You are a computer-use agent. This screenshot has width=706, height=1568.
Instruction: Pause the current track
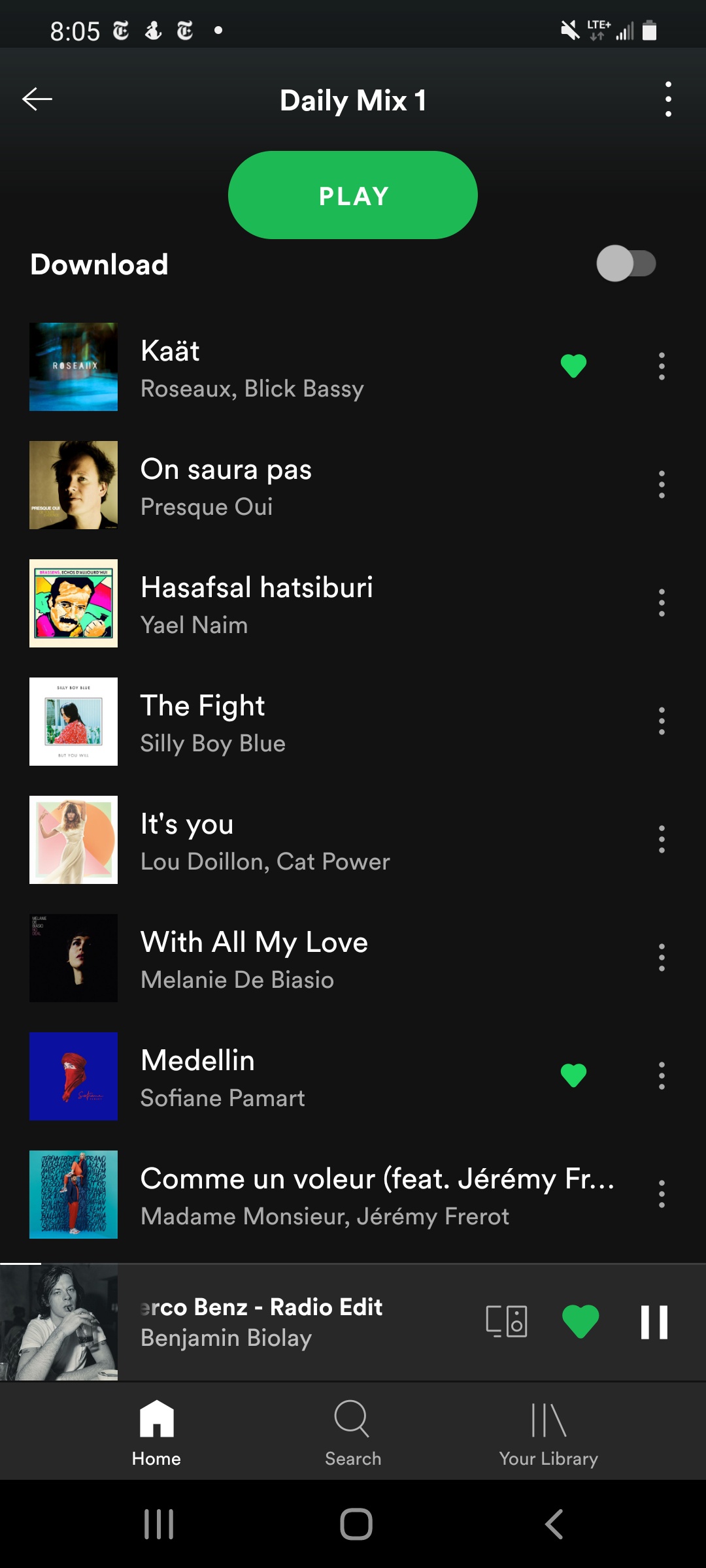coord(654,1322)
